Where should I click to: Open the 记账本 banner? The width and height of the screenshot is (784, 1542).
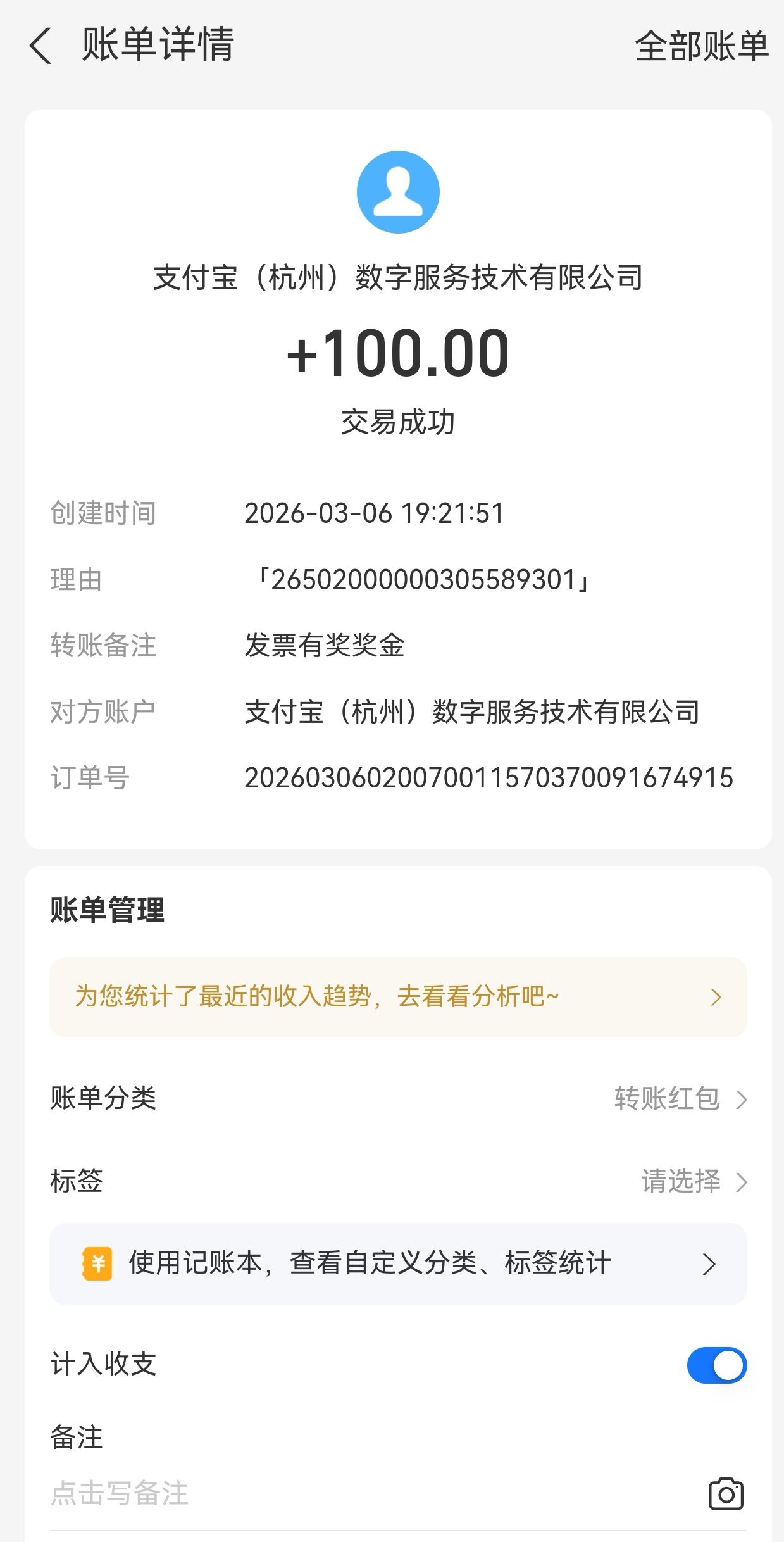coord(398,1264)
